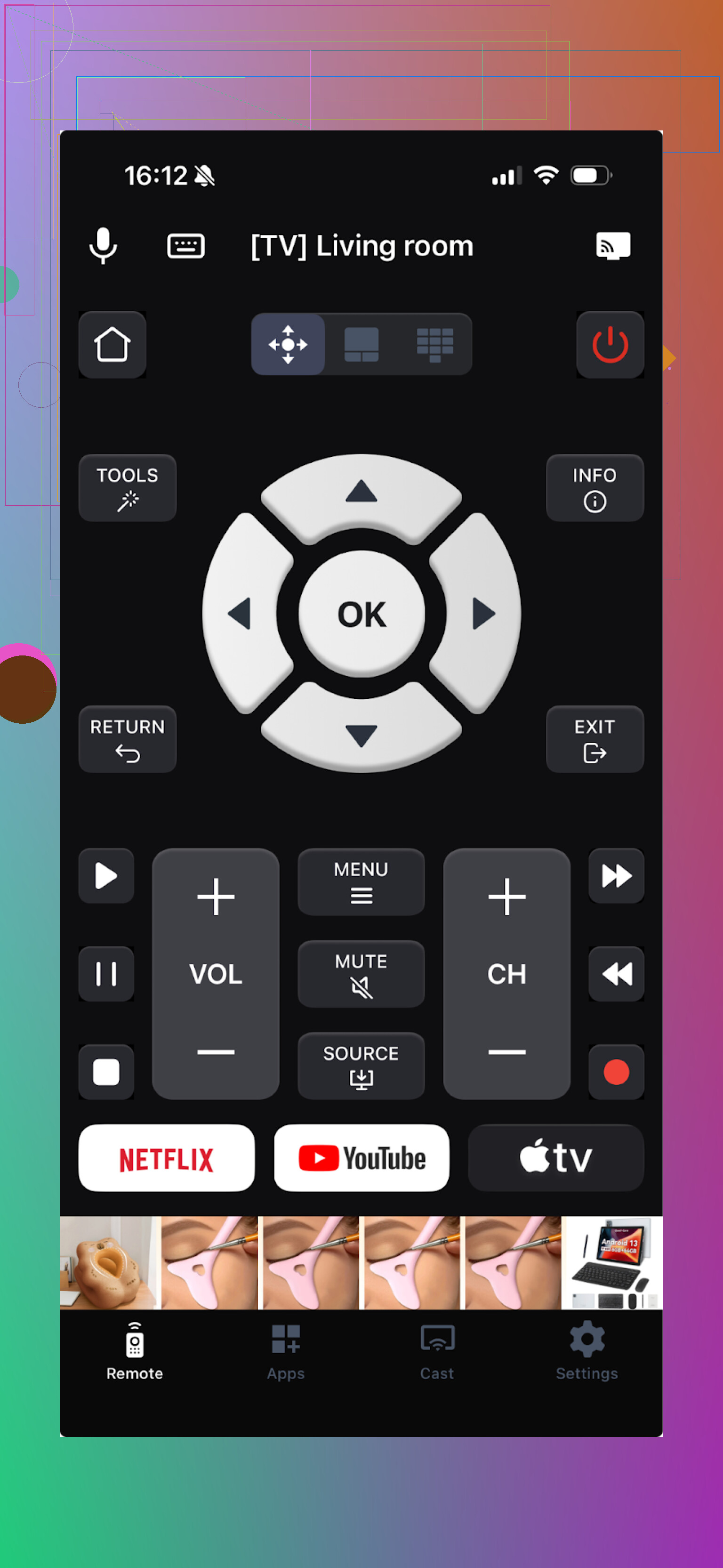Pause playback
The image size is (723, 1568).
click(106, 973)
